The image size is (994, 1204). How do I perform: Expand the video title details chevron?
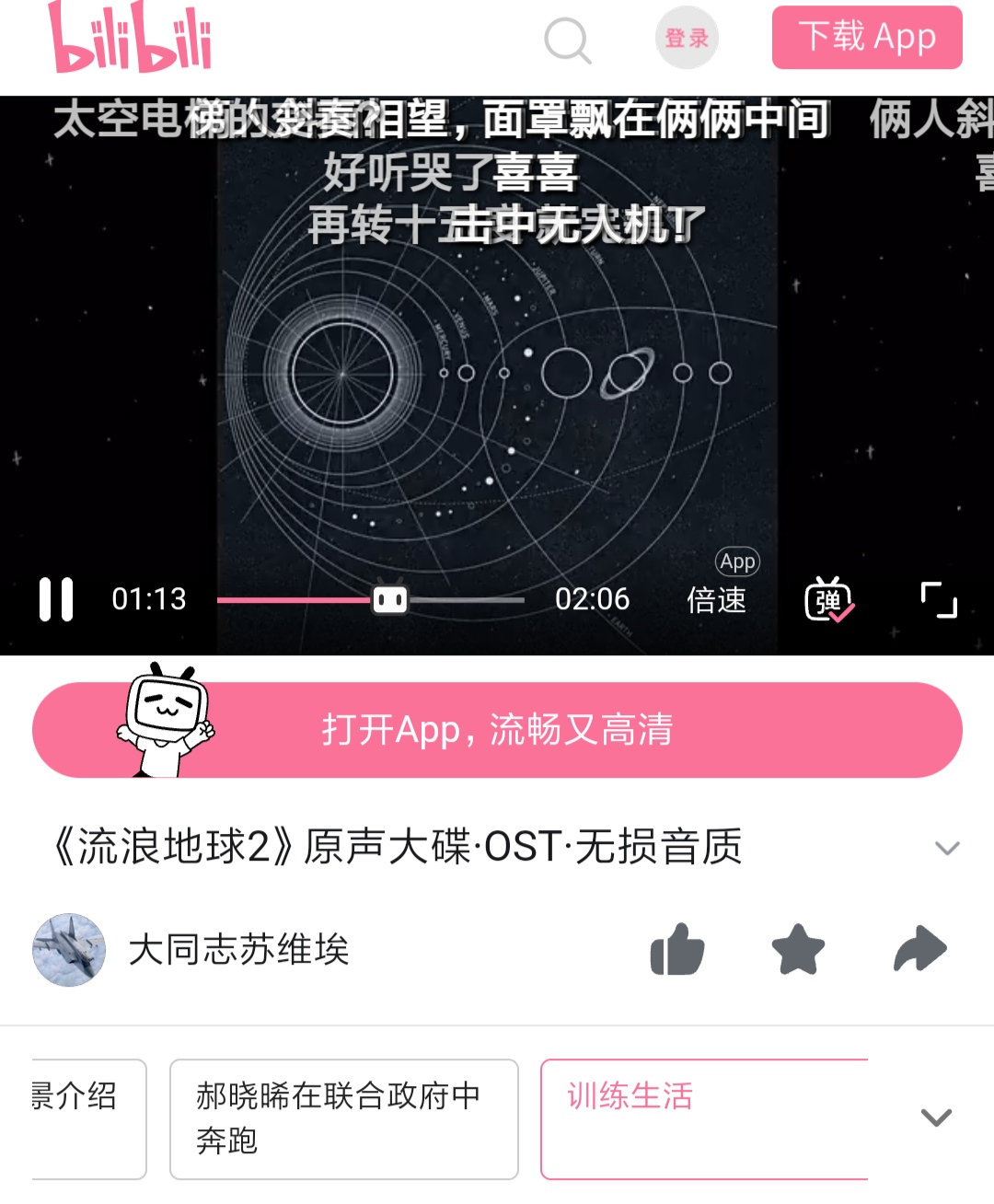tap(946, 848)
